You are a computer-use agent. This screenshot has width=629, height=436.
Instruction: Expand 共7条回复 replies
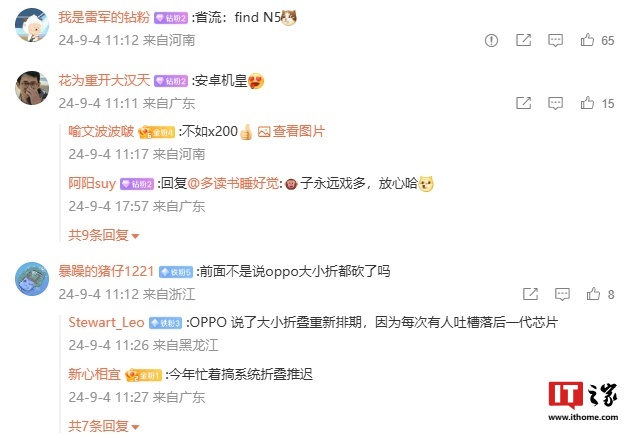coord(103,426)
